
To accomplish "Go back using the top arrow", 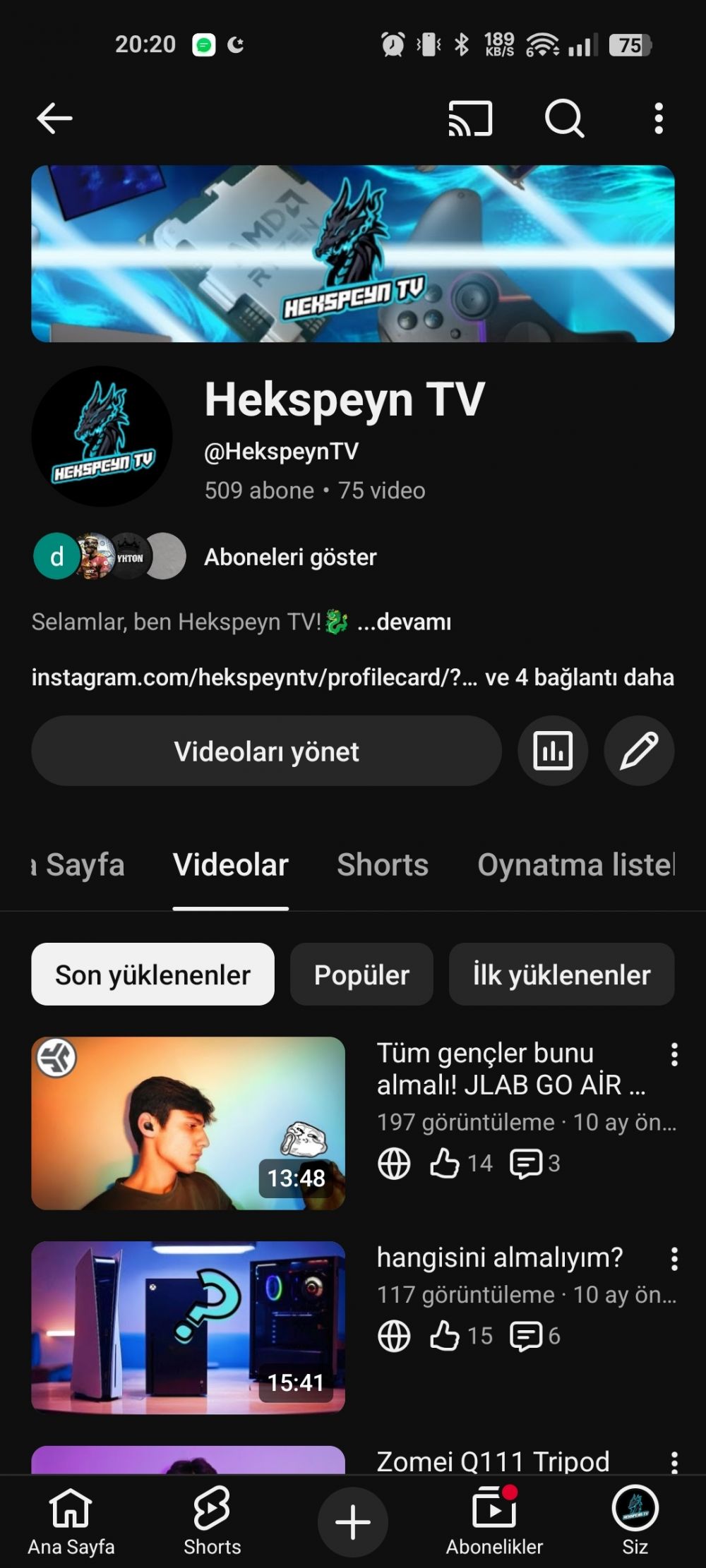I will pyautogui.click(x=54, y=118).
